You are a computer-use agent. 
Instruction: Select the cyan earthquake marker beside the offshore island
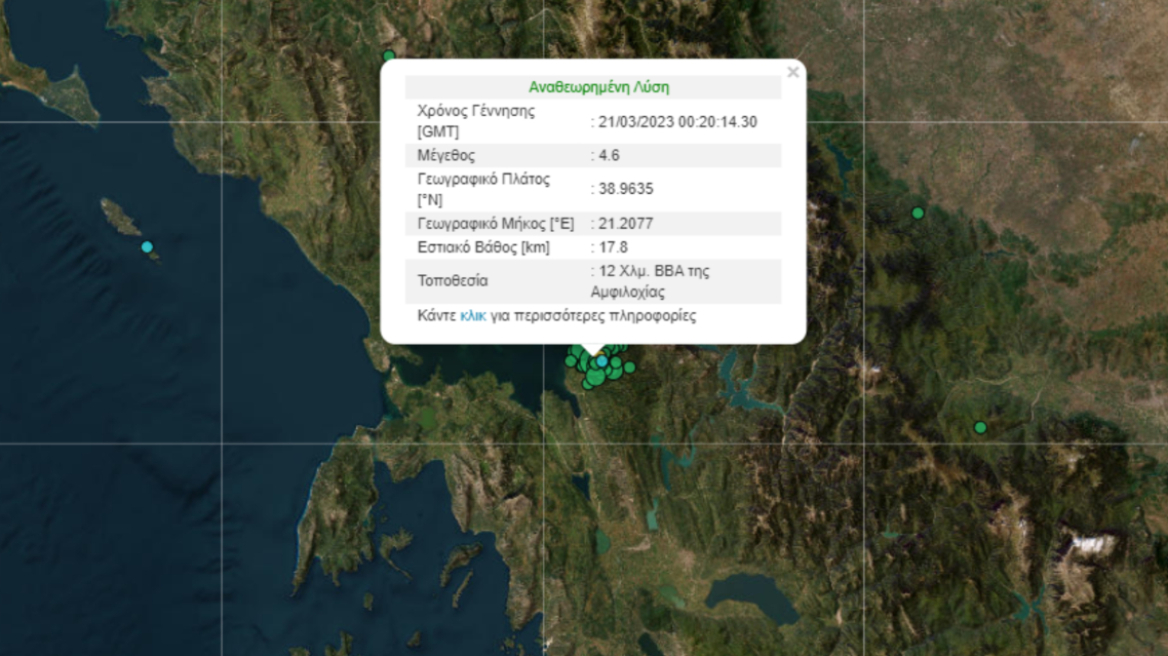(x=147, y=247)
